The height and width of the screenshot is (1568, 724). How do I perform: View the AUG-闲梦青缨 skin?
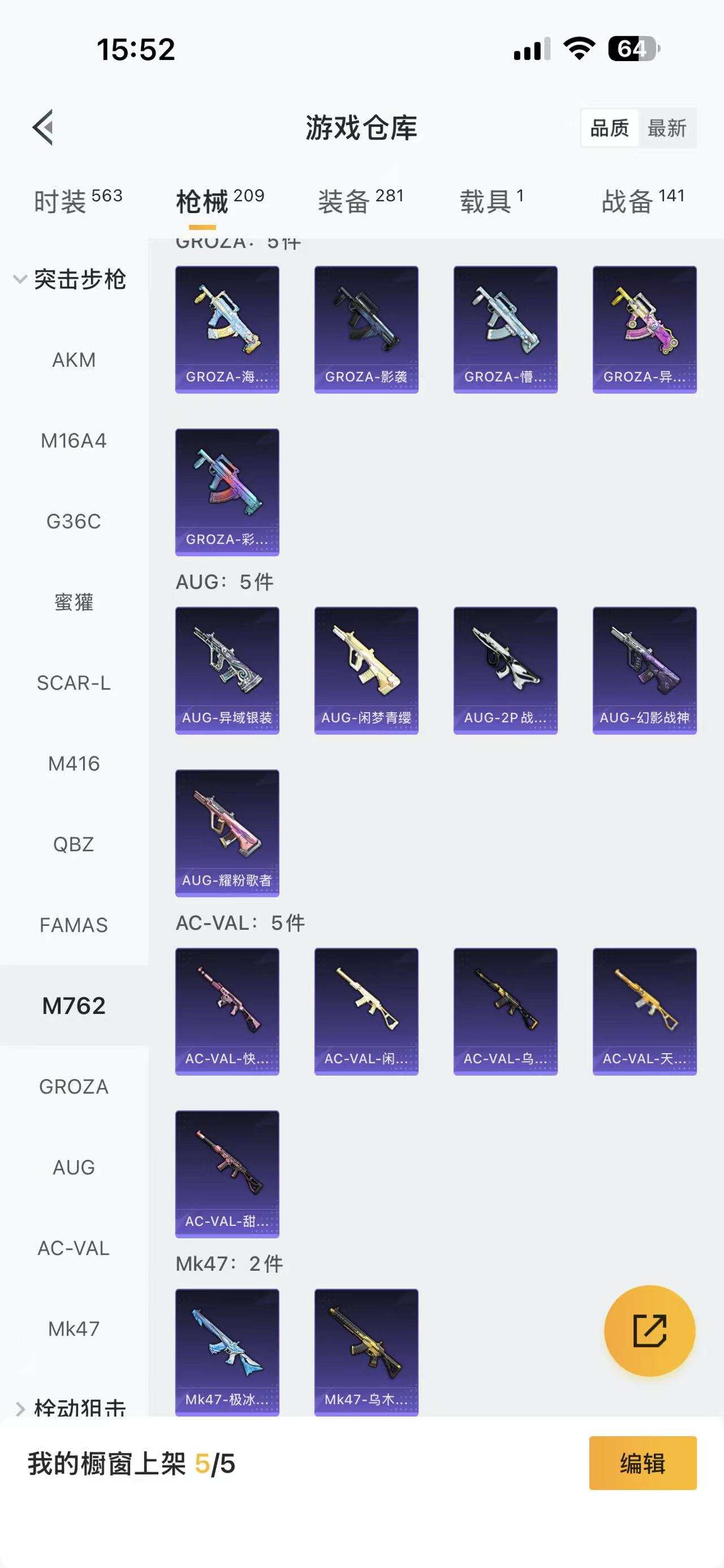coord(366,670)
